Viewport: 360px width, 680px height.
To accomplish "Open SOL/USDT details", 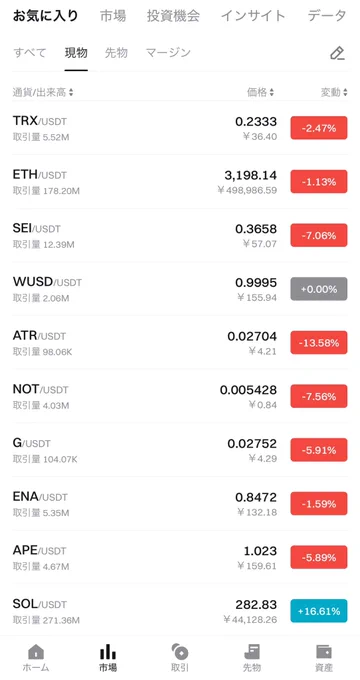I will [180, 611].
